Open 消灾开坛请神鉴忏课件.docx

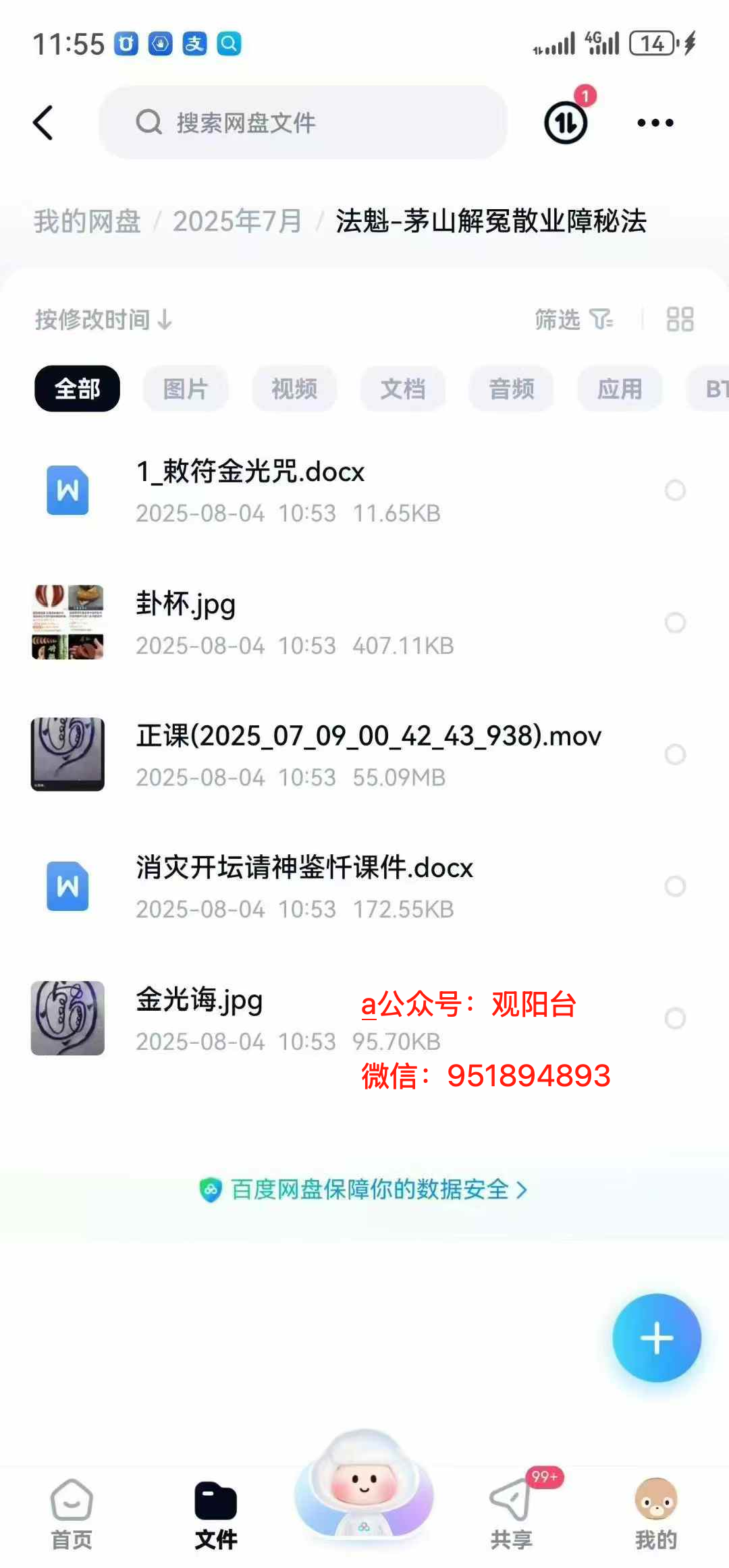click(x=304, y=868)
